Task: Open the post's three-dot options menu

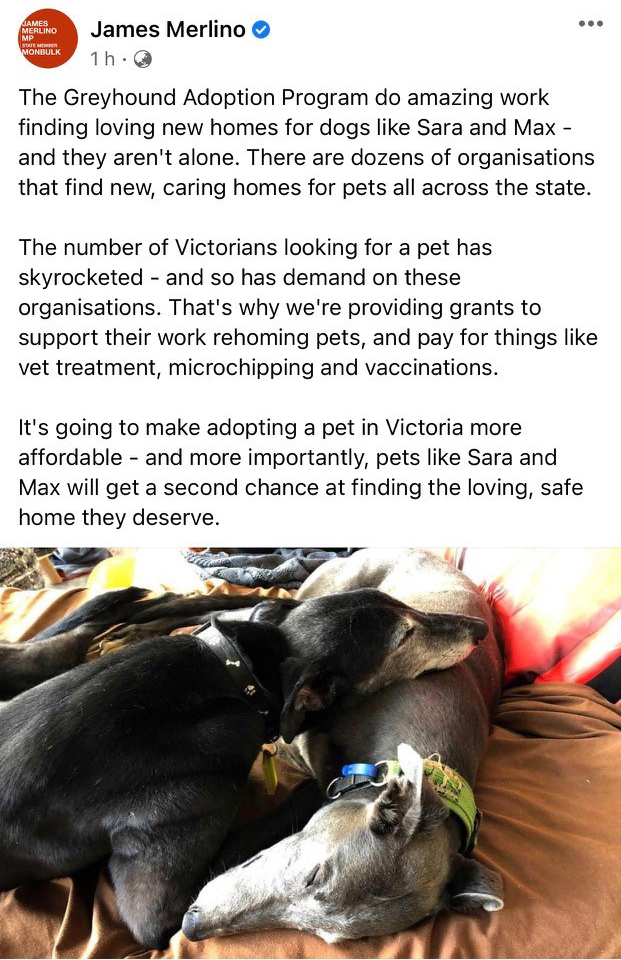Action: coord(591,24)
